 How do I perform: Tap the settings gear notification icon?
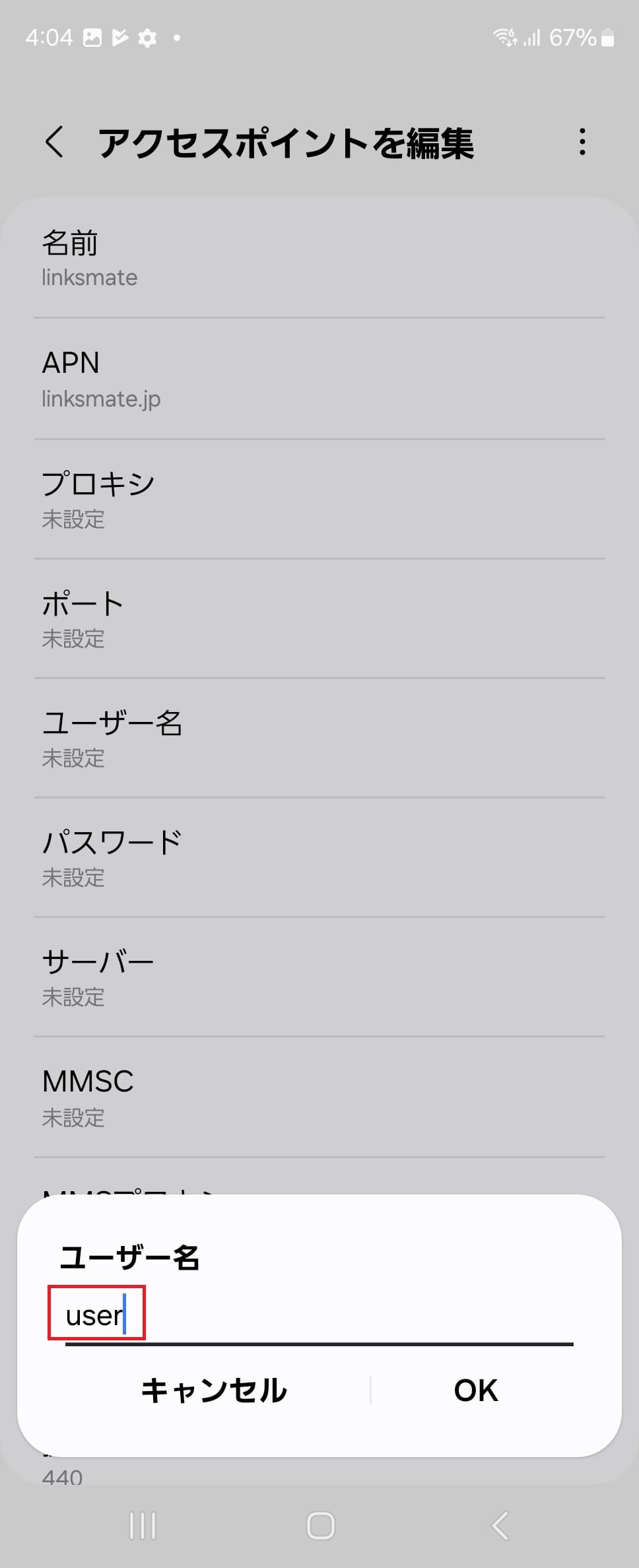coord(147,38)
